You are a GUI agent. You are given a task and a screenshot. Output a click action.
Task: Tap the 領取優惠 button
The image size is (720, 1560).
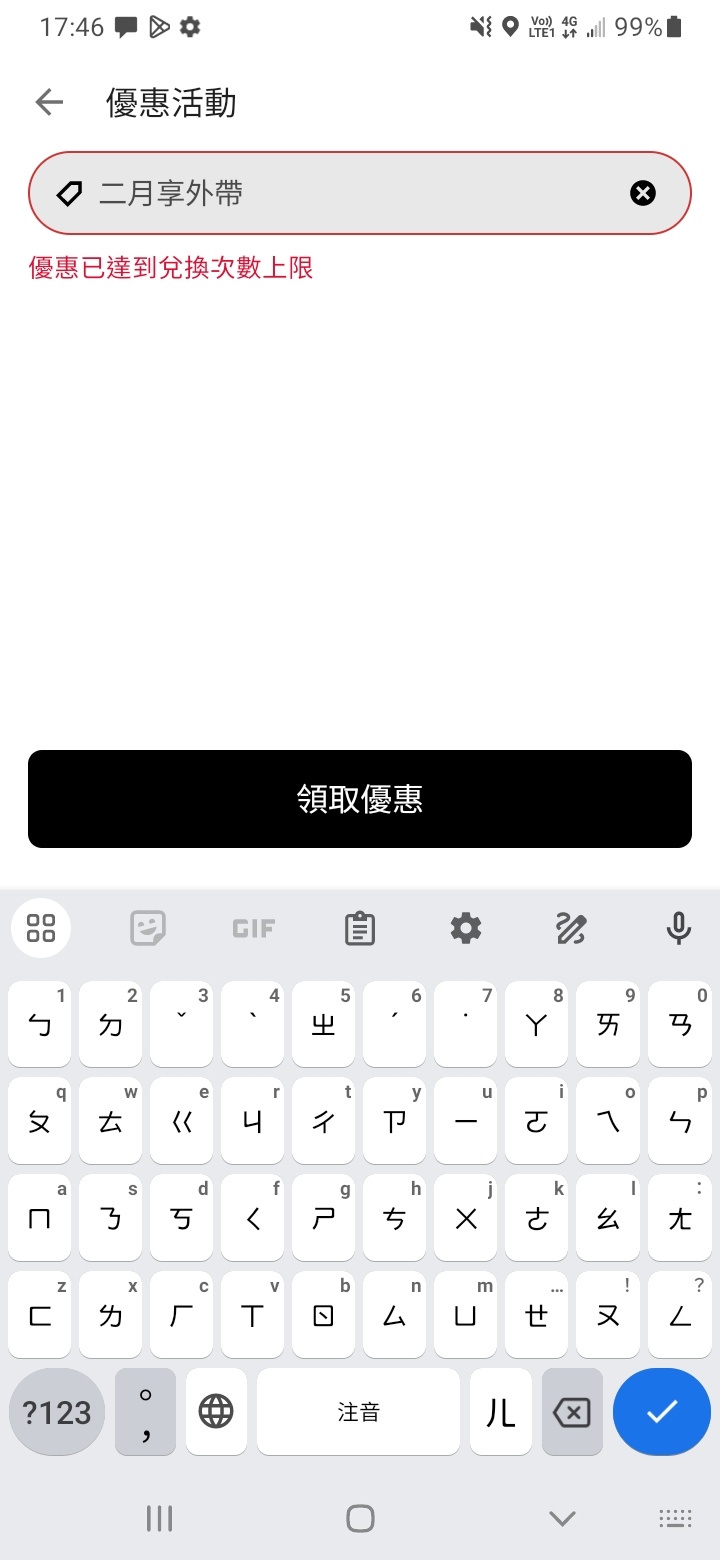pyautogui.click(x=360, y=799)
